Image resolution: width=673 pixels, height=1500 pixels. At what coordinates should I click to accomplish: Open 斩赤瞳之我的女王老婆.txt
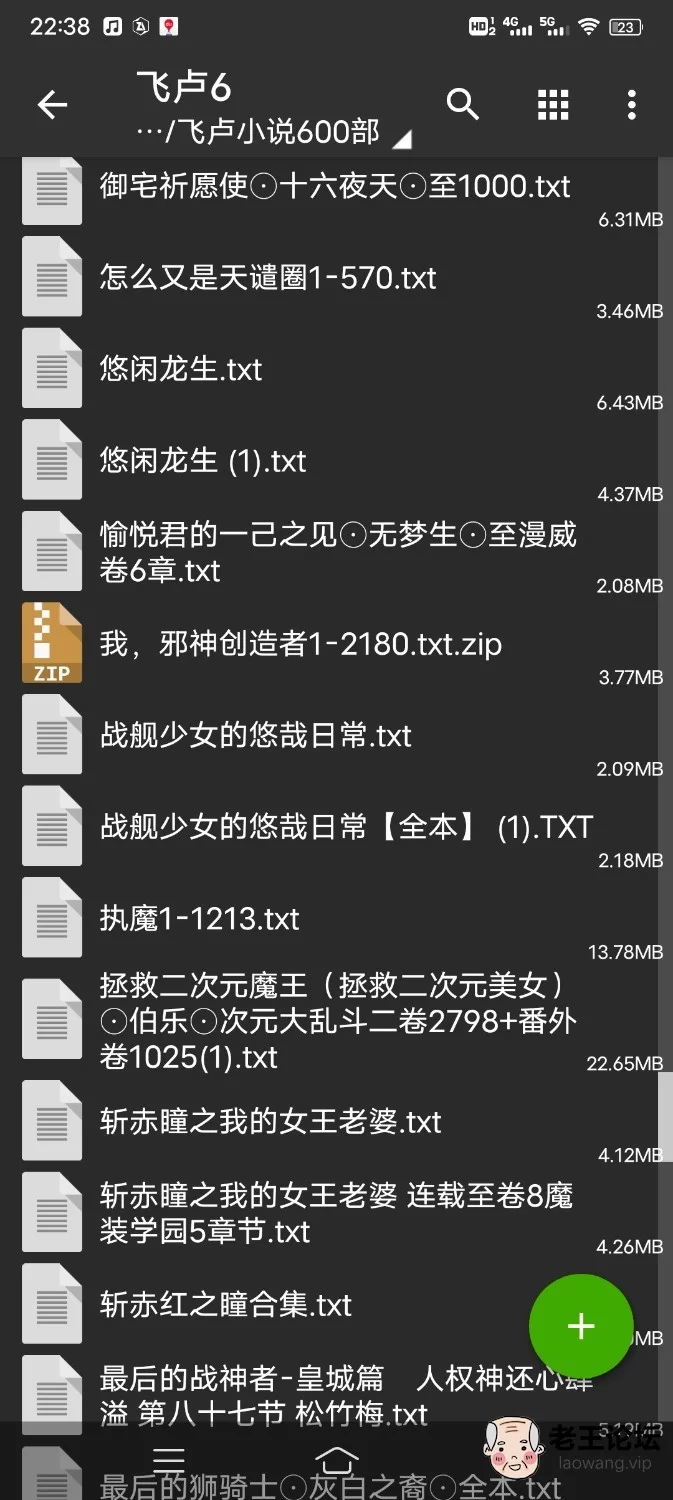pyautogui.click(x=336, y=1123)
